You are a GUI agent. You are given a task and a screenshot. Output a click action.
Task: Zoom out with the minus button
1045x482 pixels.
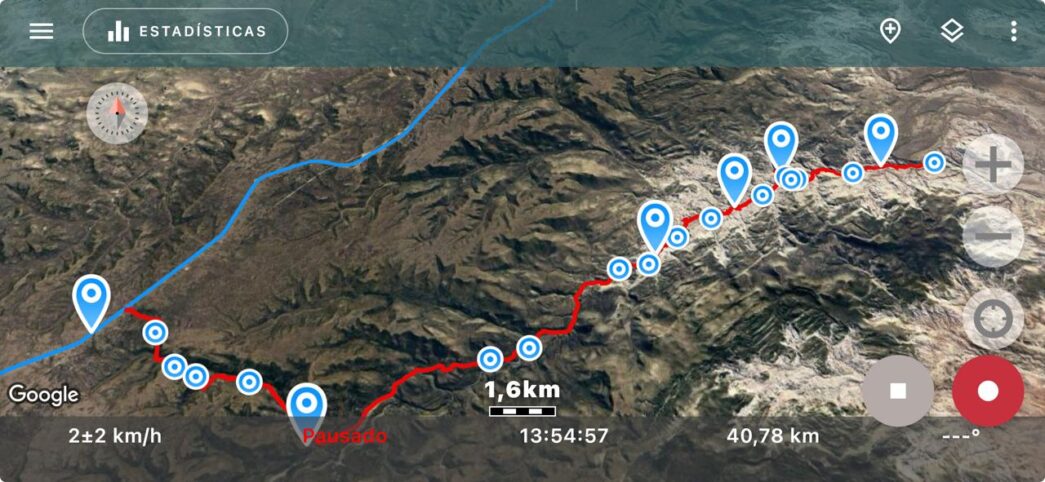pyautogui.click(x=992, y=238)
